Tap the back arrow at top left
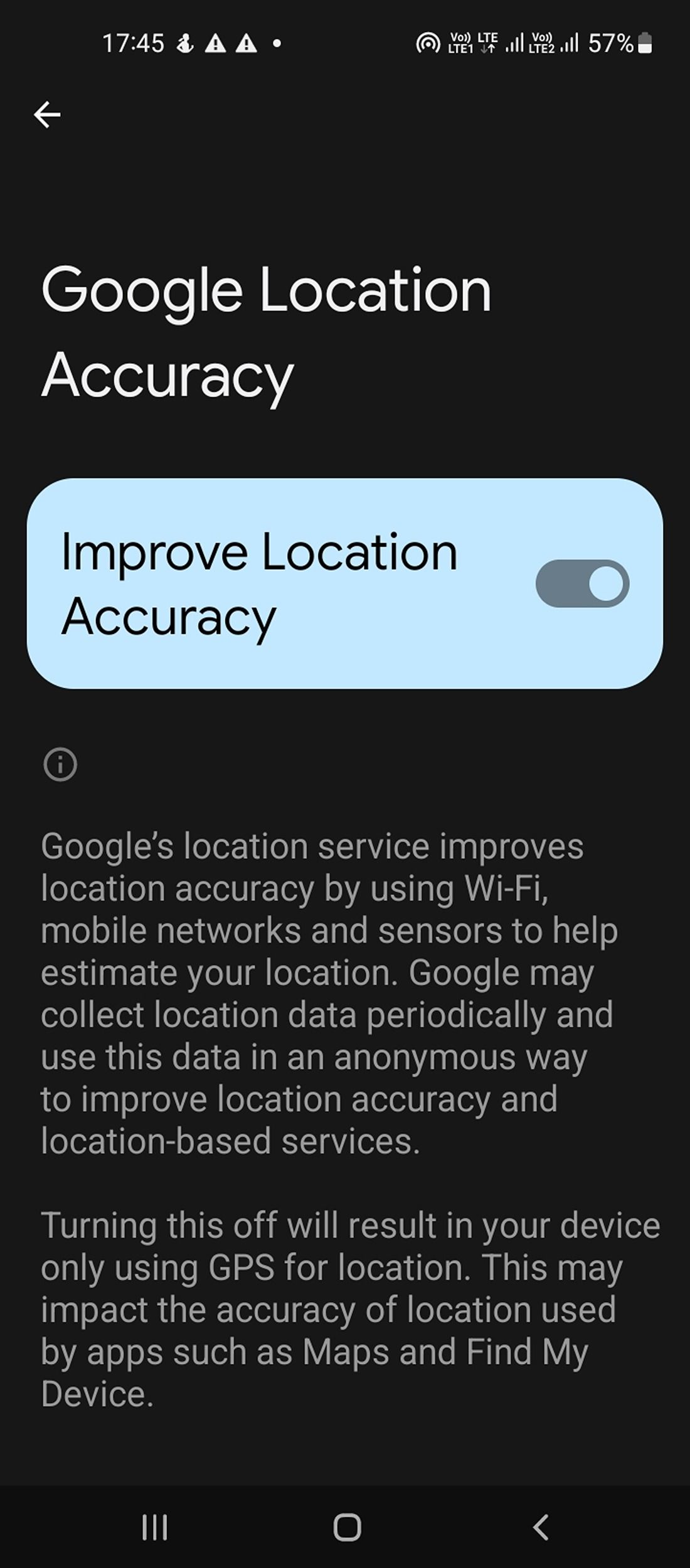The height and width of the screenshot is (1568, 690). point(47,115)
